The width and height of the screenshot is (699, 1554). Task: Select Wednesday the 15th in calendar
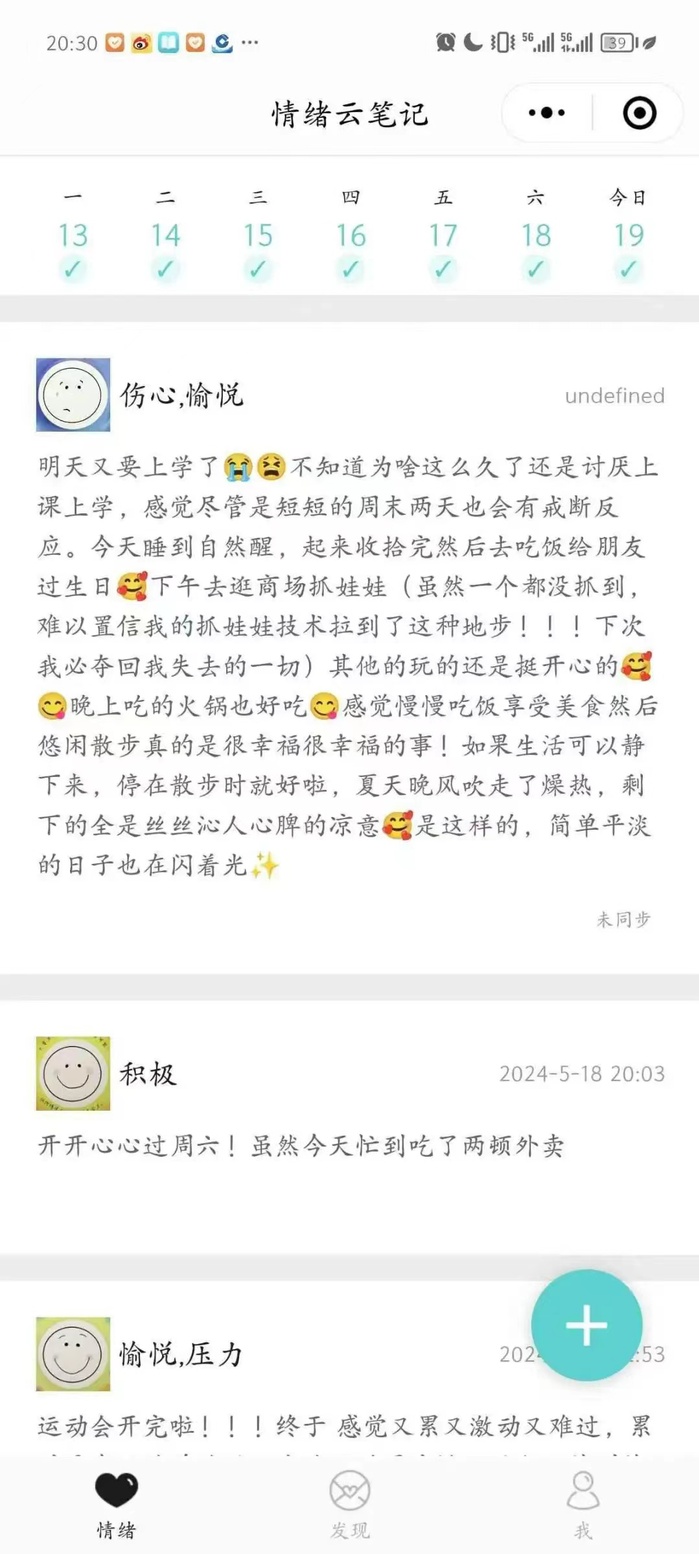pyautogui.click(x=258, y=235)
